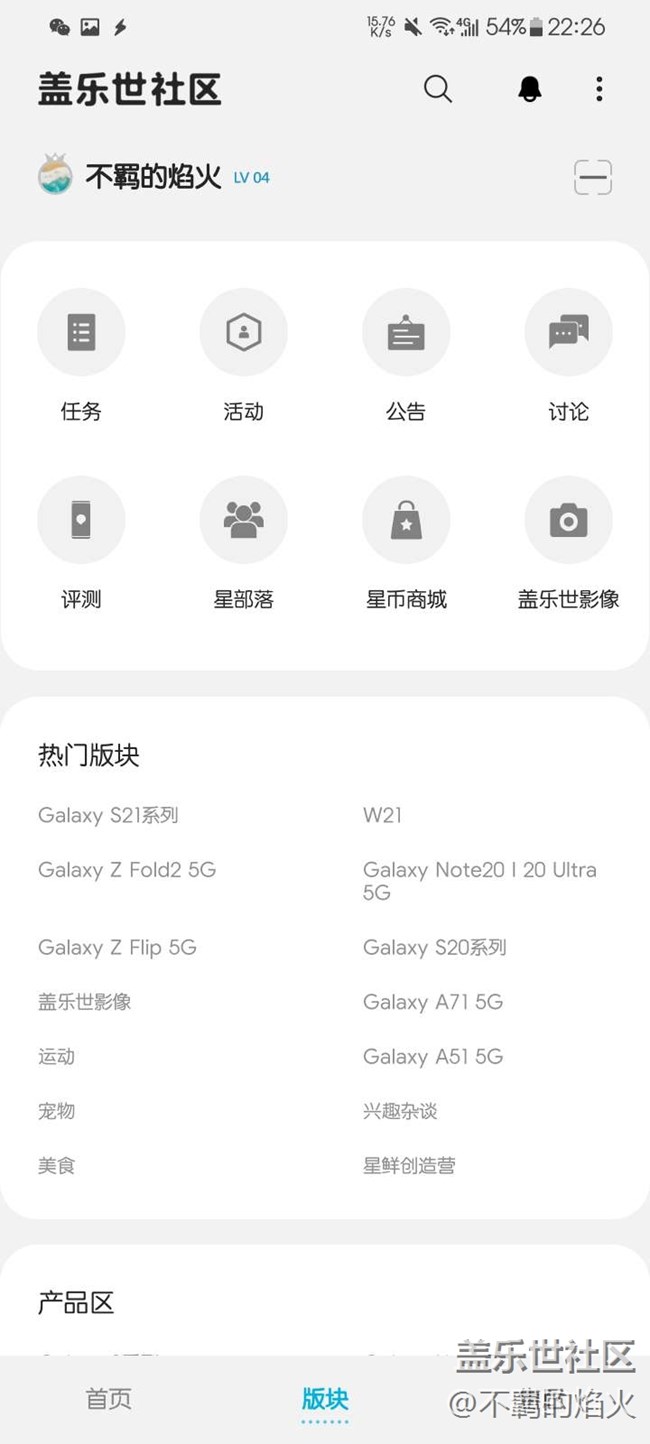Image resolution: width=650 pixels, height=1444 pixels.
Task: Open the notifications bell
Action: click(530, 89)
